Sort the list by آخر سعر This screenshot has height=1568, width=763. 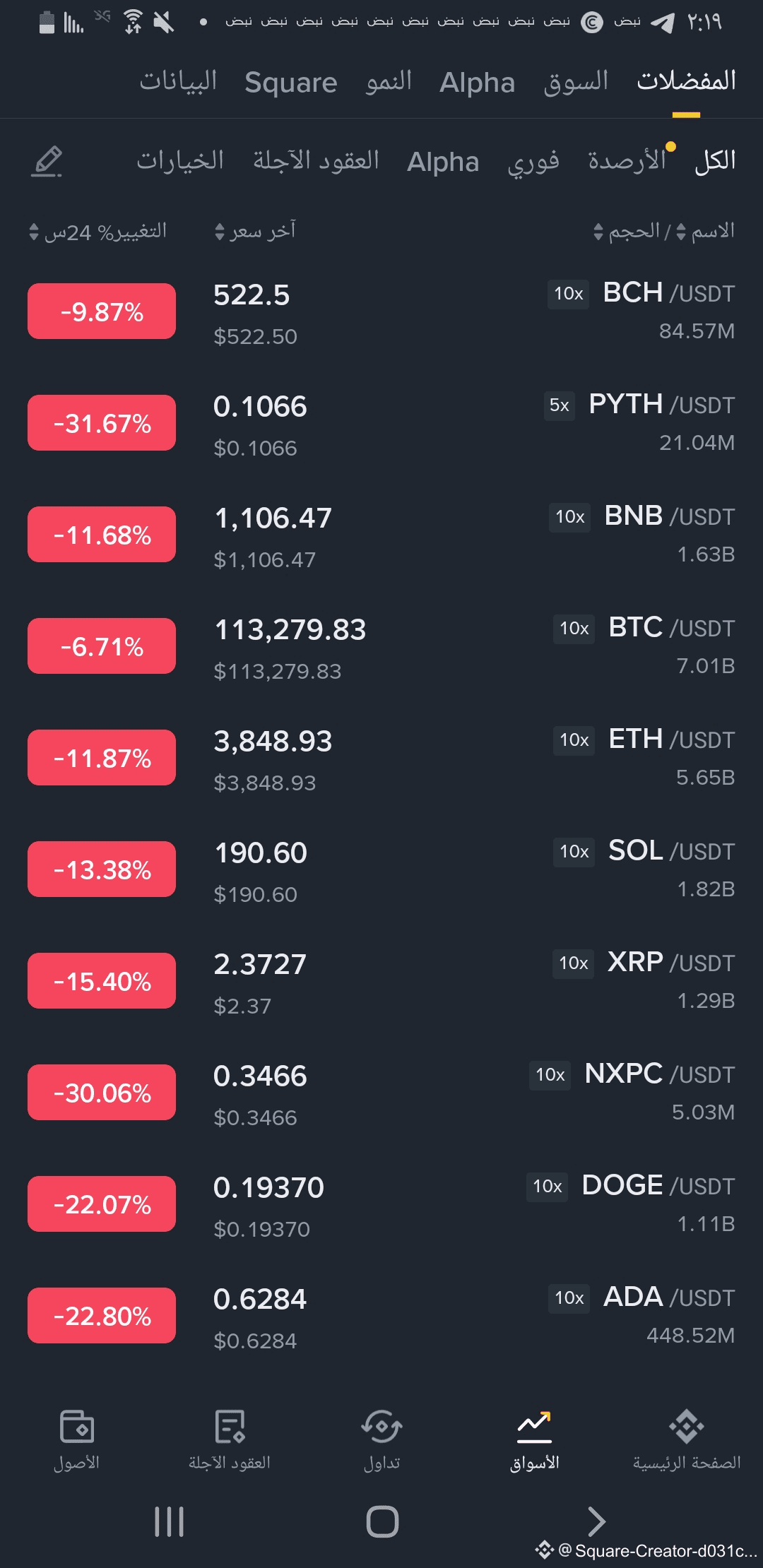pos(255,232)
